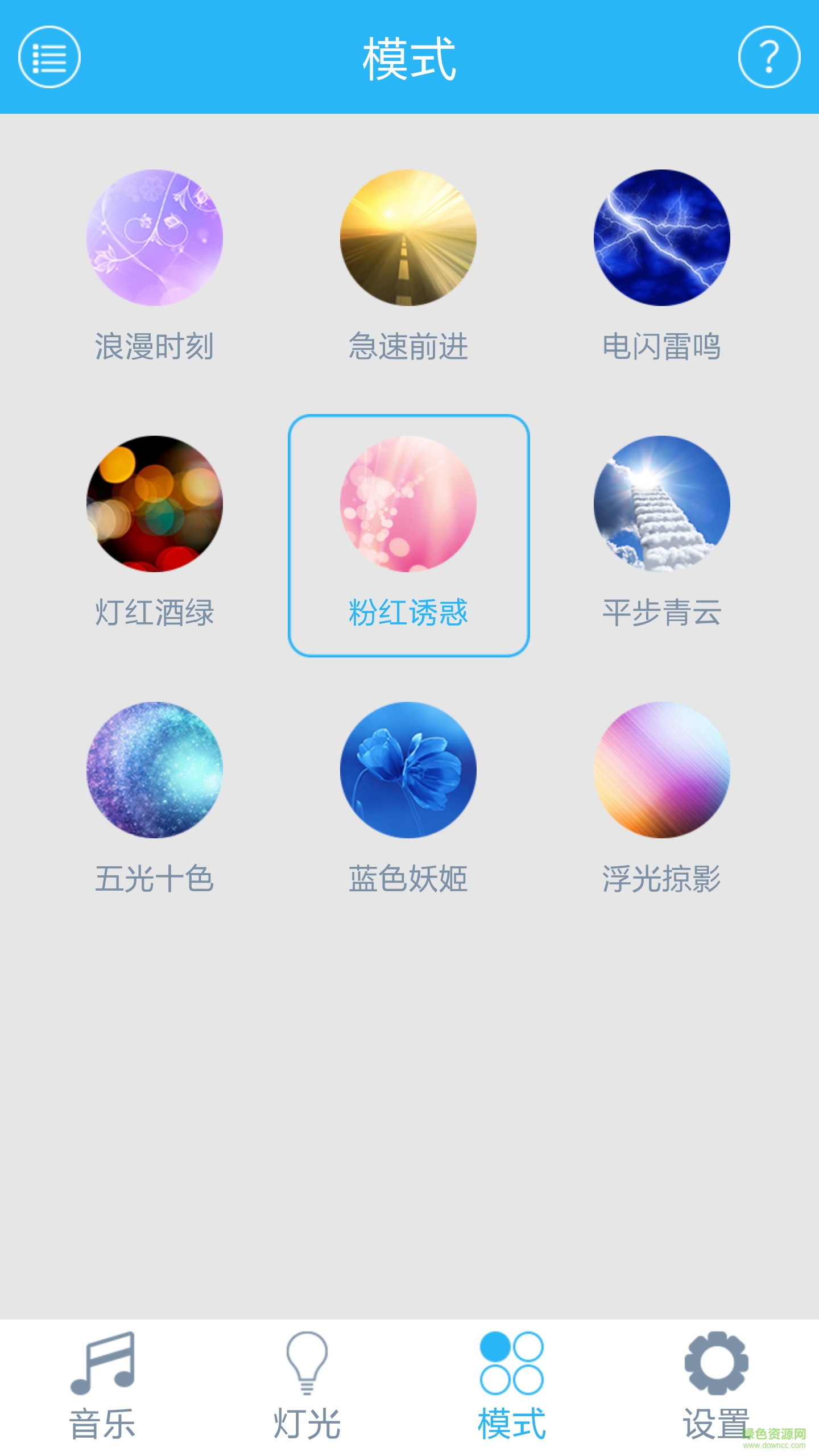The image size is (819, 1456).
Task: Choose the pink gradient swatch of 粉红诱惑
Action: (x=408, y=503)
